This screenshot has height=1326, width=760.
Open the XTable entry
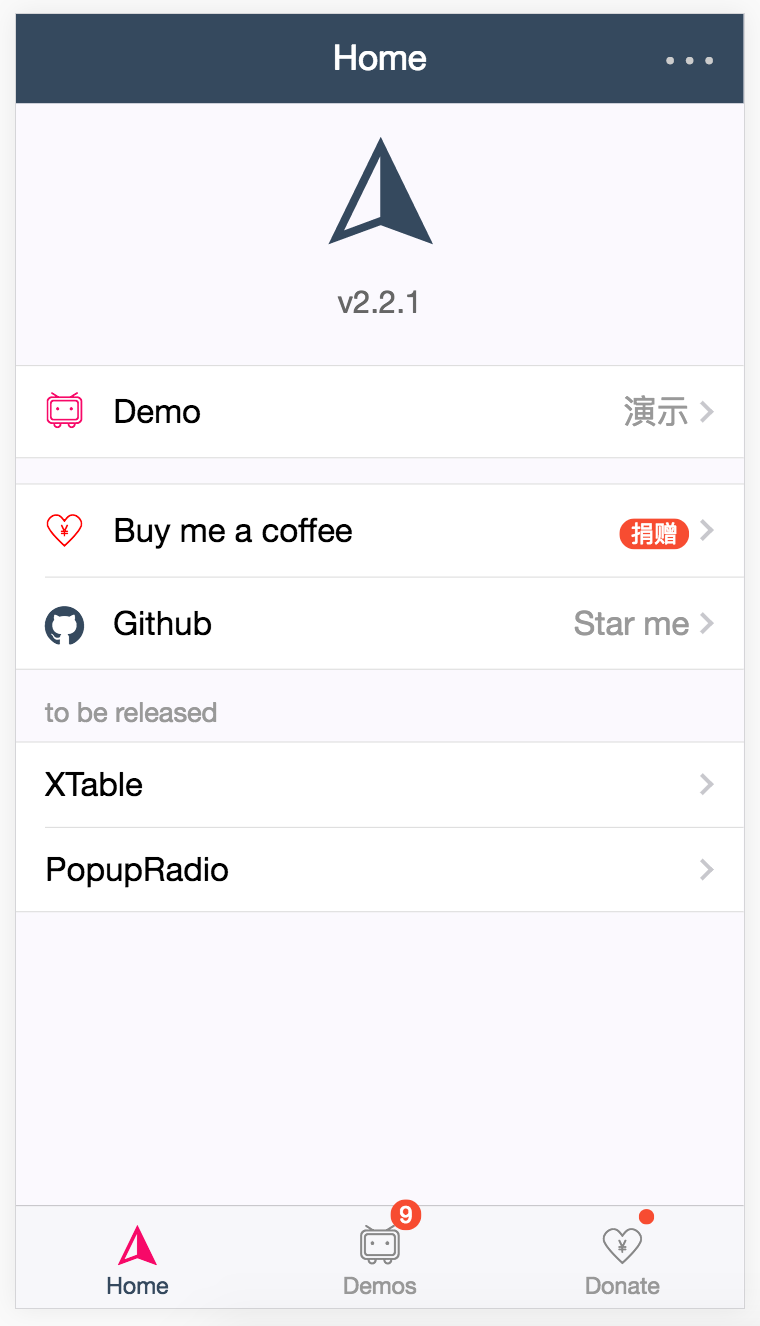pyautogui.click(x=380, y=785)
